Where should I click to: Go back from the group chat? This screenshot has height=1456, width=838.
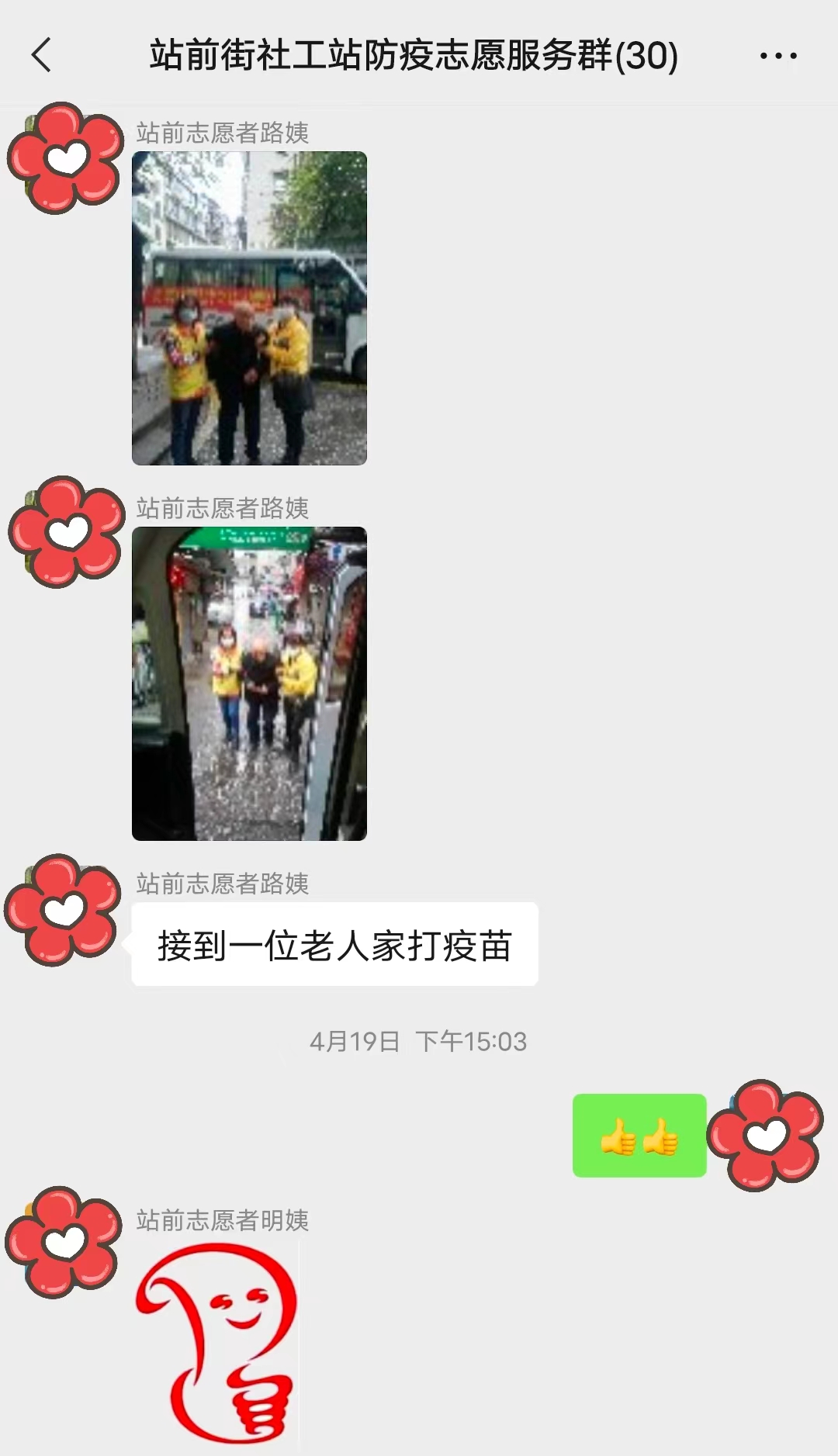click(42, 55)
